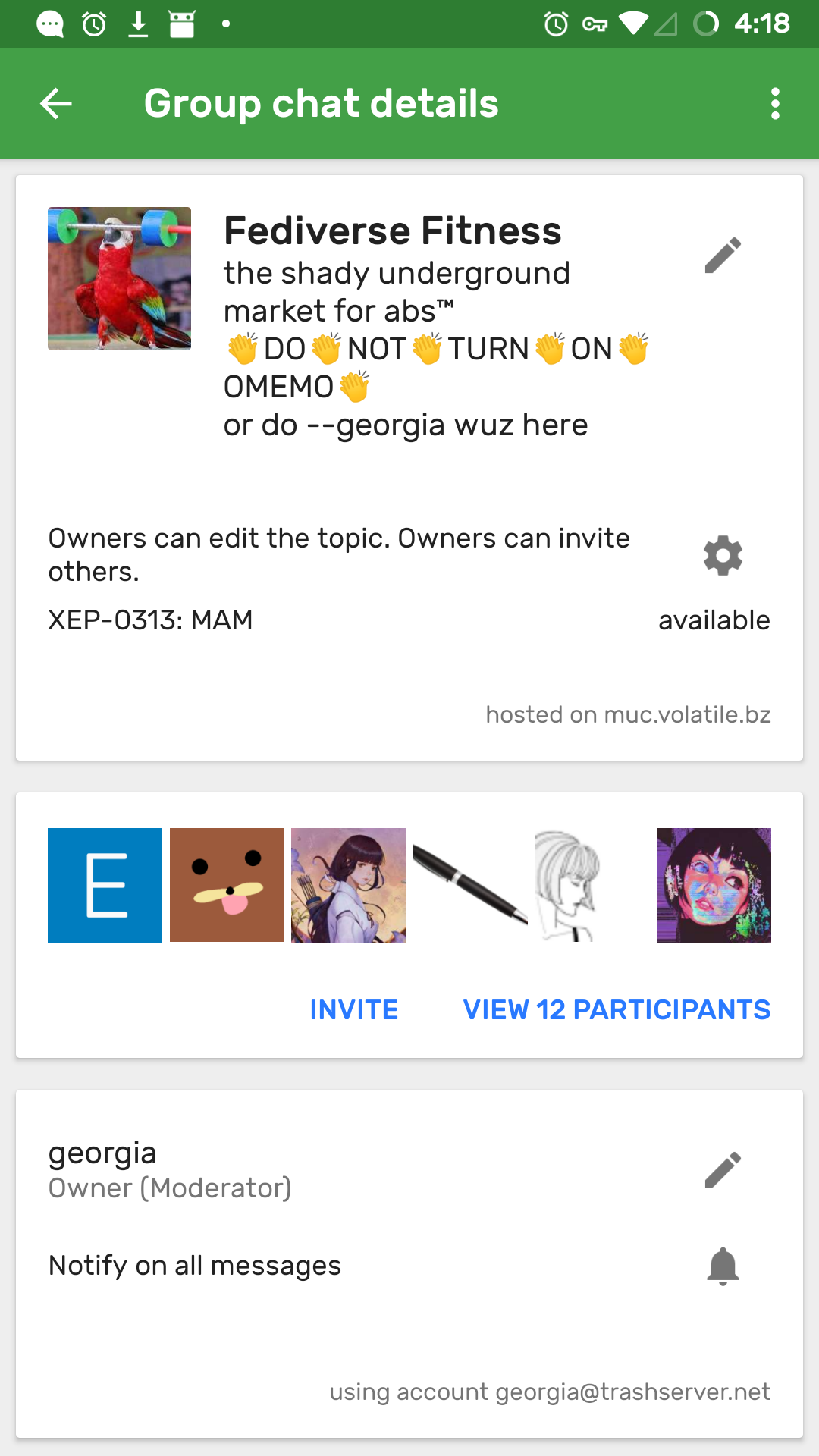The height and width of the screenshot is (1456, 819).
Task: Open participant with archer girl avatar
Action: tap(348, 885)
